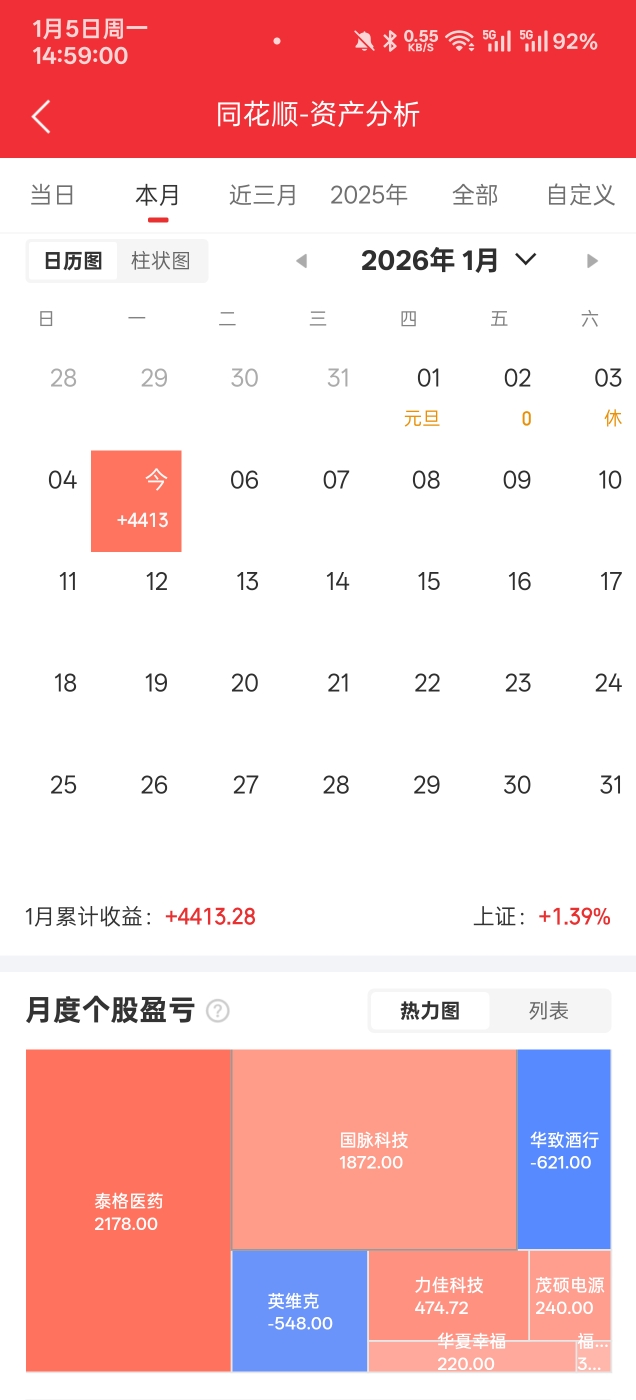Open the 力佳科技 heatmap block
This screenshot has width=636, height=1400.
[x=448, y=1295]
